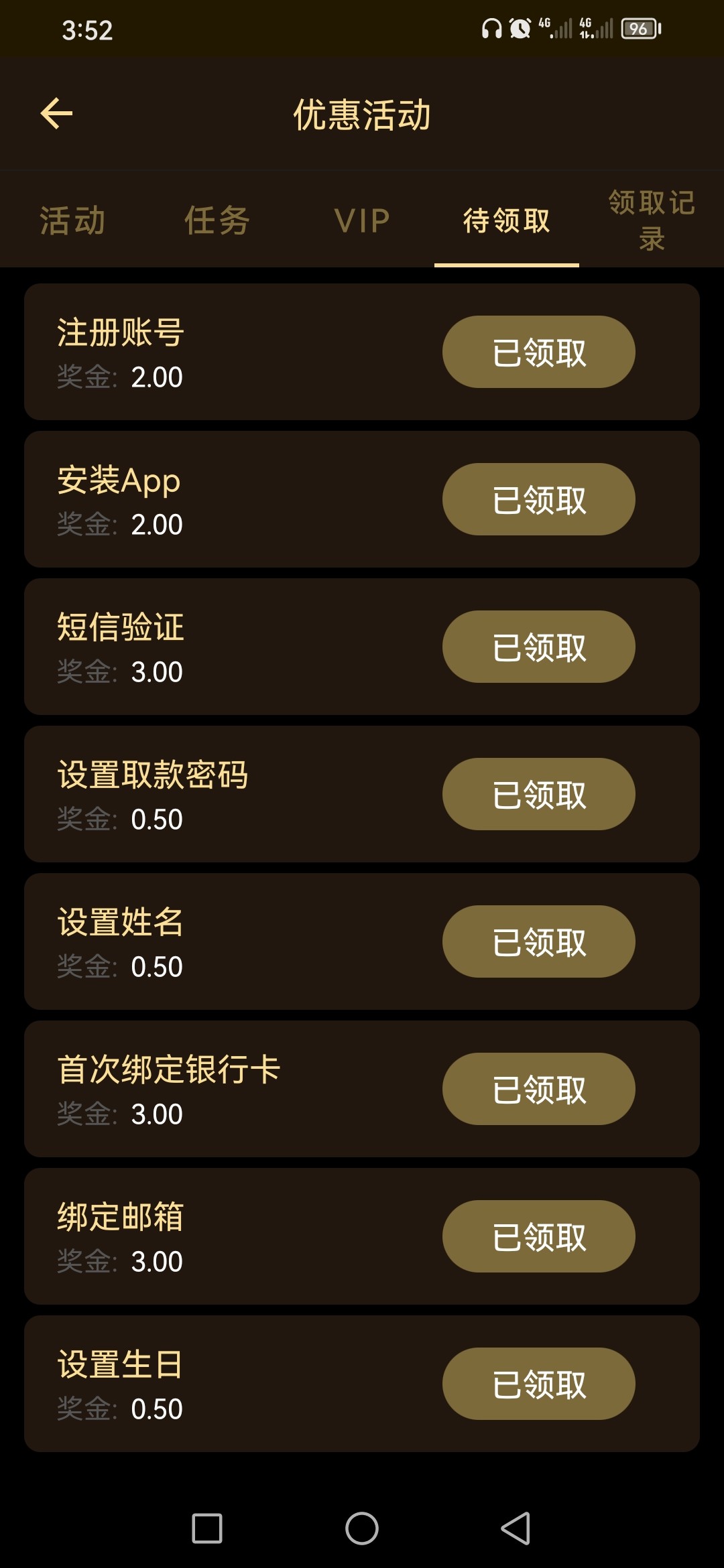Open recent apps with the square button
Image resolution: width=724 pixels, height=1568 pixels.
(x=207, y=1528)
